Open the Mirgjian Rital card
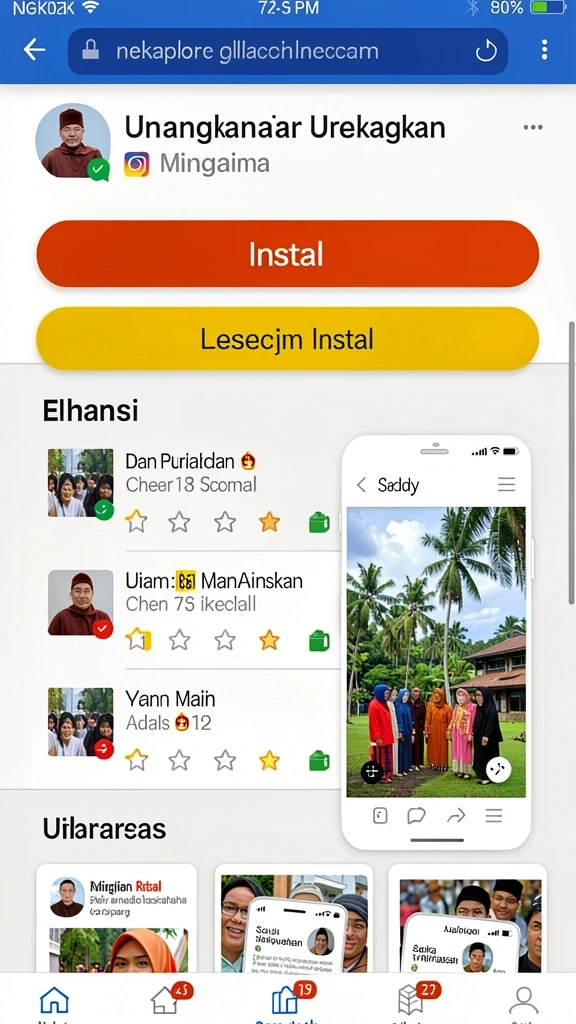 point(116,918)
